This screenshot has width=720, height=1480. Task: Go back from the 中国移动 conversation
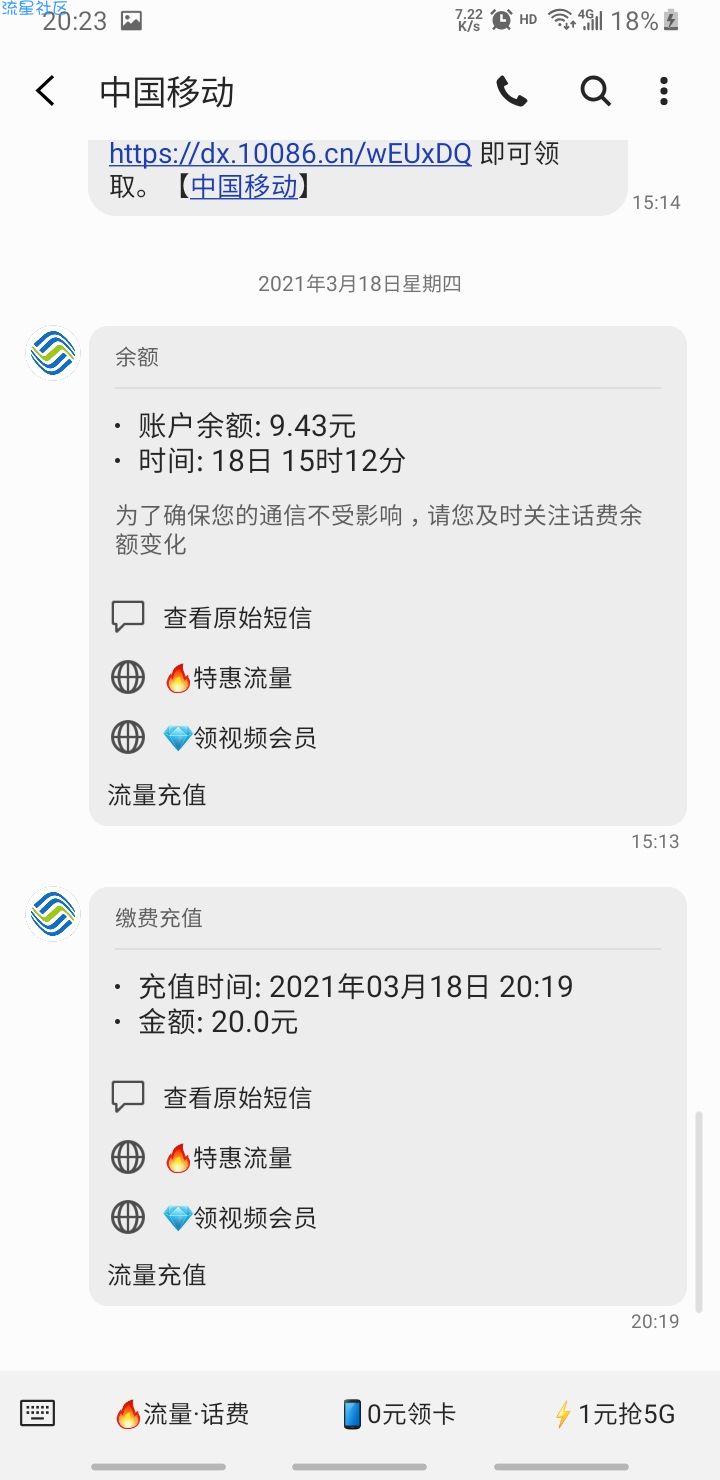coord(45,92)
